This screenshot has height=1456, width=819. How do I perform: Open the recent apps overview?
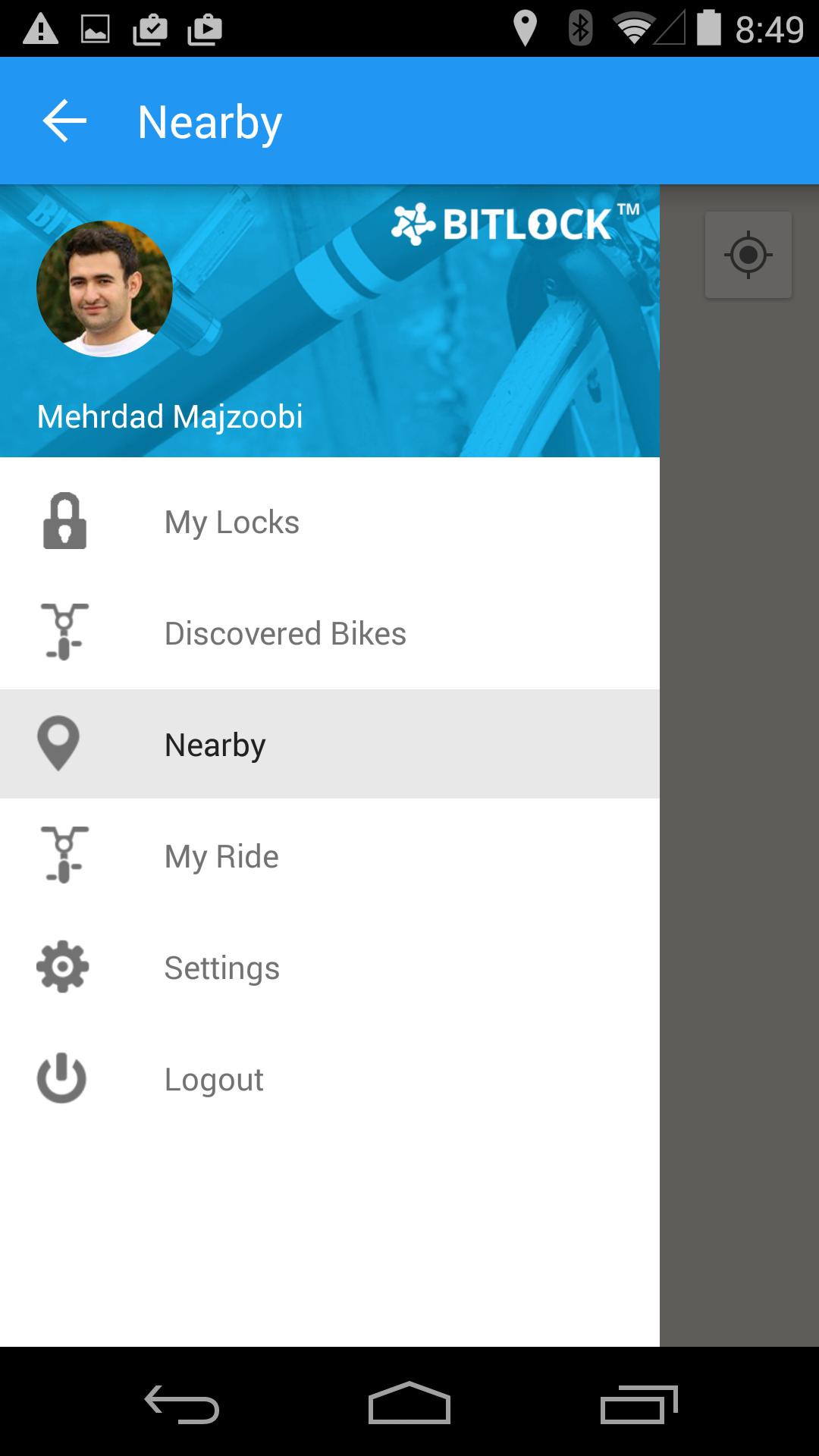[639, 1404]
